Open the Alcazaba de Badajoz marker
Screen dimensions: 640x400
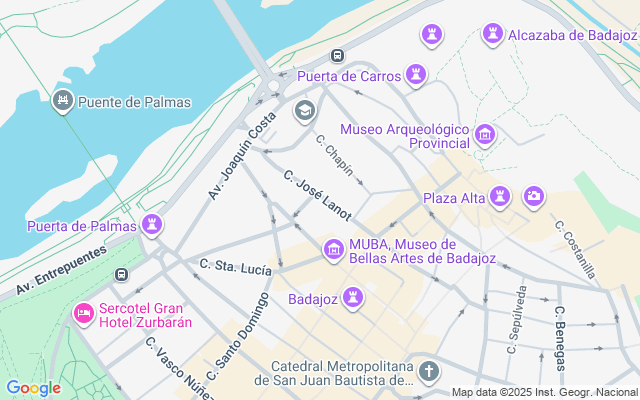pyautogui.click(x=492, y=35)
